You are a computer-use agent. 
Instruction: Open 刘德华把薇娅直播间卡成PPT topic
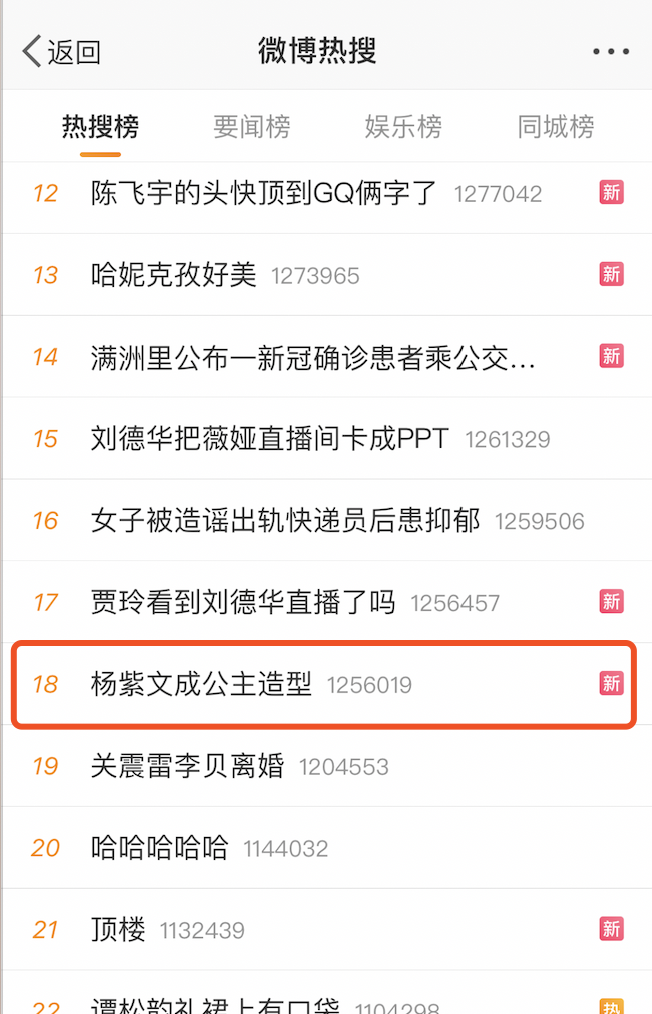click(269, 438)
